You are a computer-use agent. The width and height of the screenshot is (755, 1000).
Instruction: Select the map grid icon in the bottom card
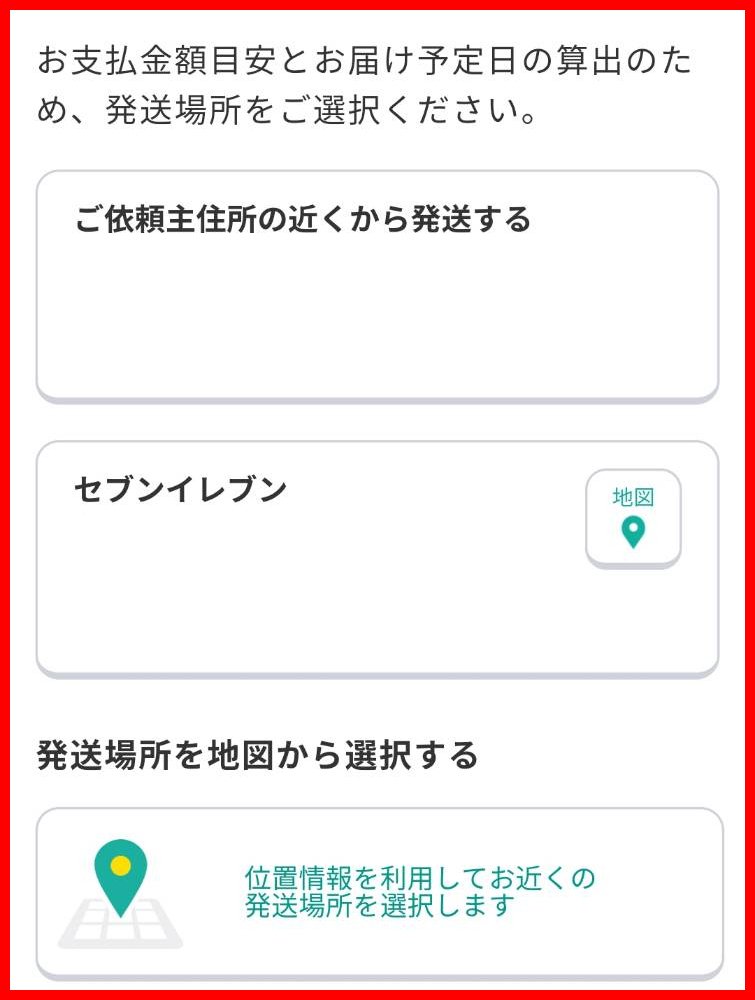click(x=120, y=918)
